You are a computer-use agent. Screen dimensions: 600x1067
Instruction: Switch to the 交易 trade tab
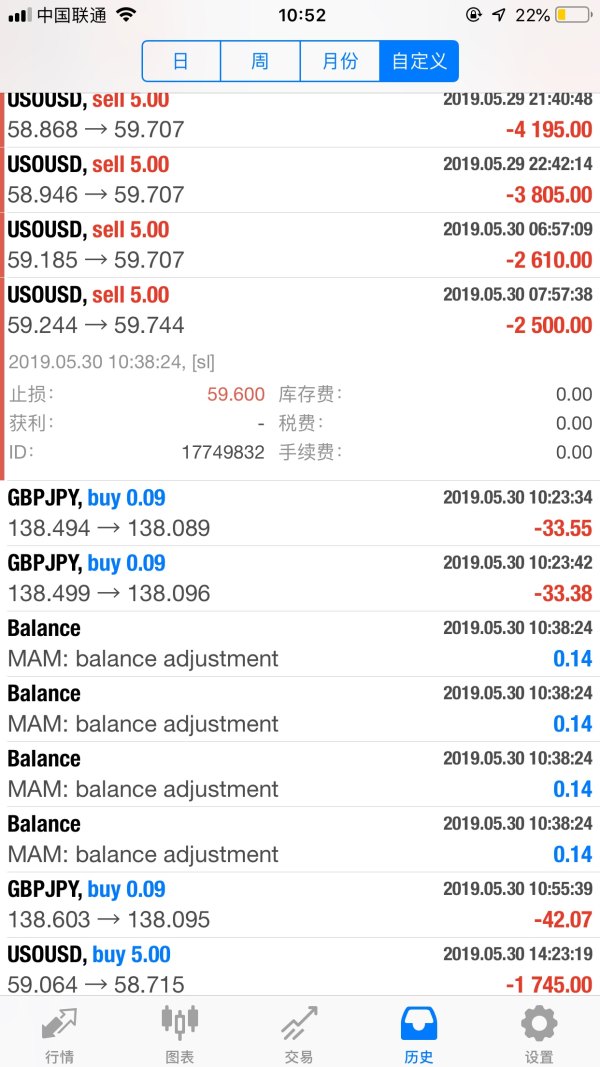click(x=299, y=1033)
